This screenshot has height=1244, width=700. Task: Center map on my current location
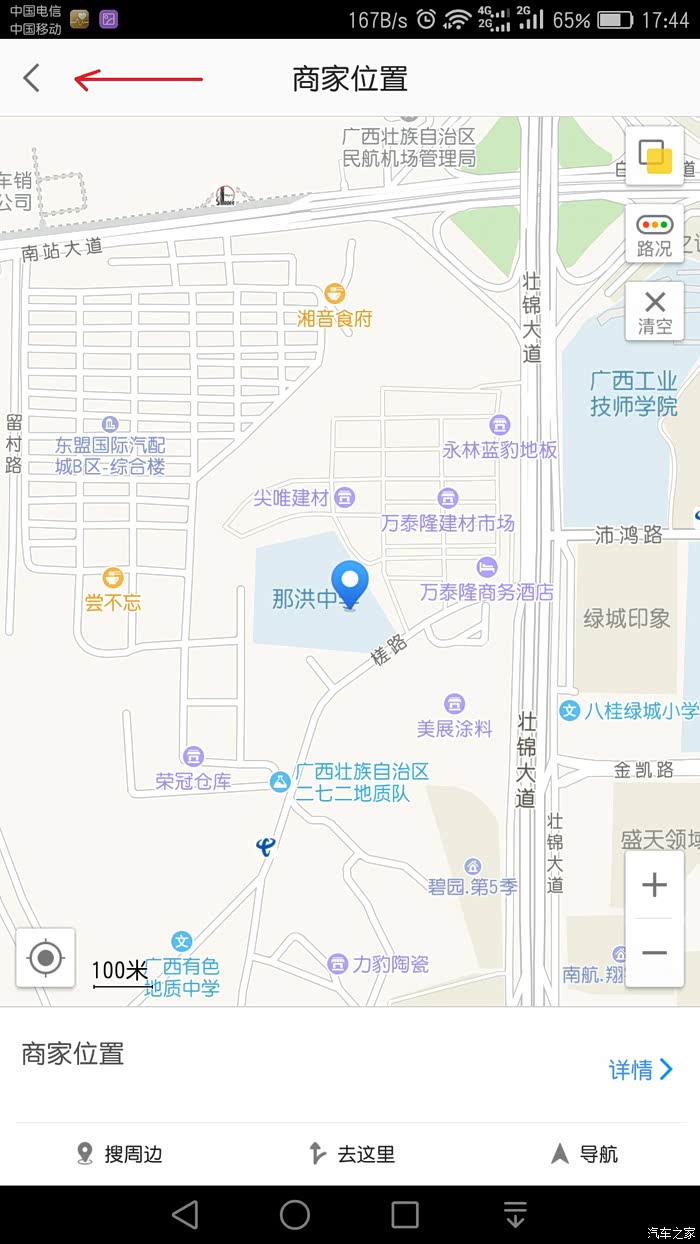pyautogui.click(x=45, y=958)
